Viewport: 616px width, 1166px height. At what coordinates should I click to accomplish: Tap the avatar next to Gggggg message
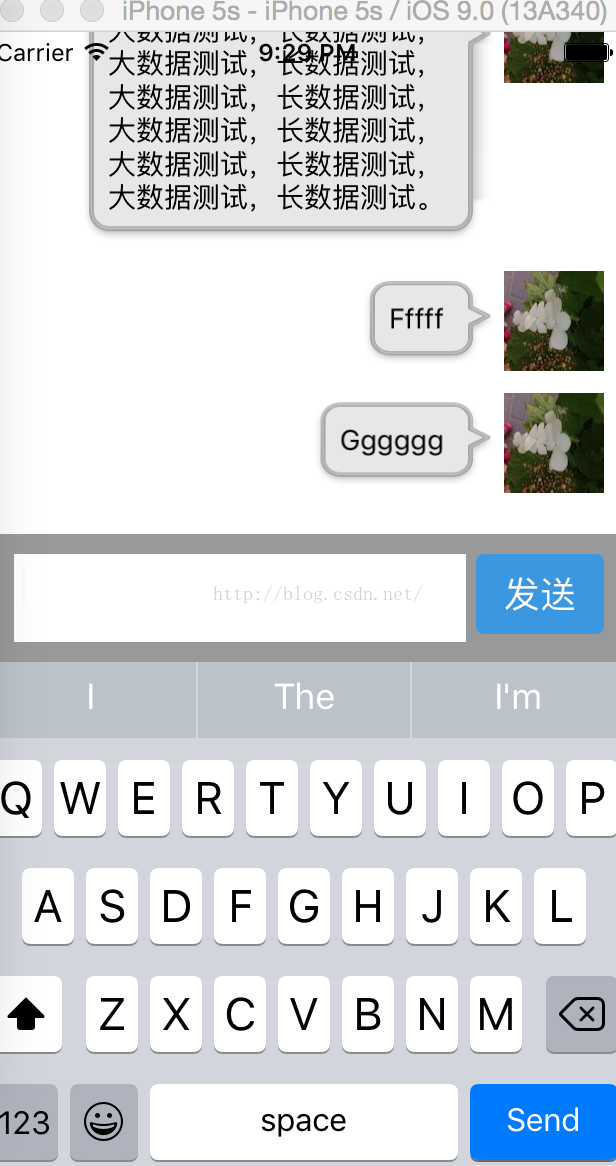(553, 443)
